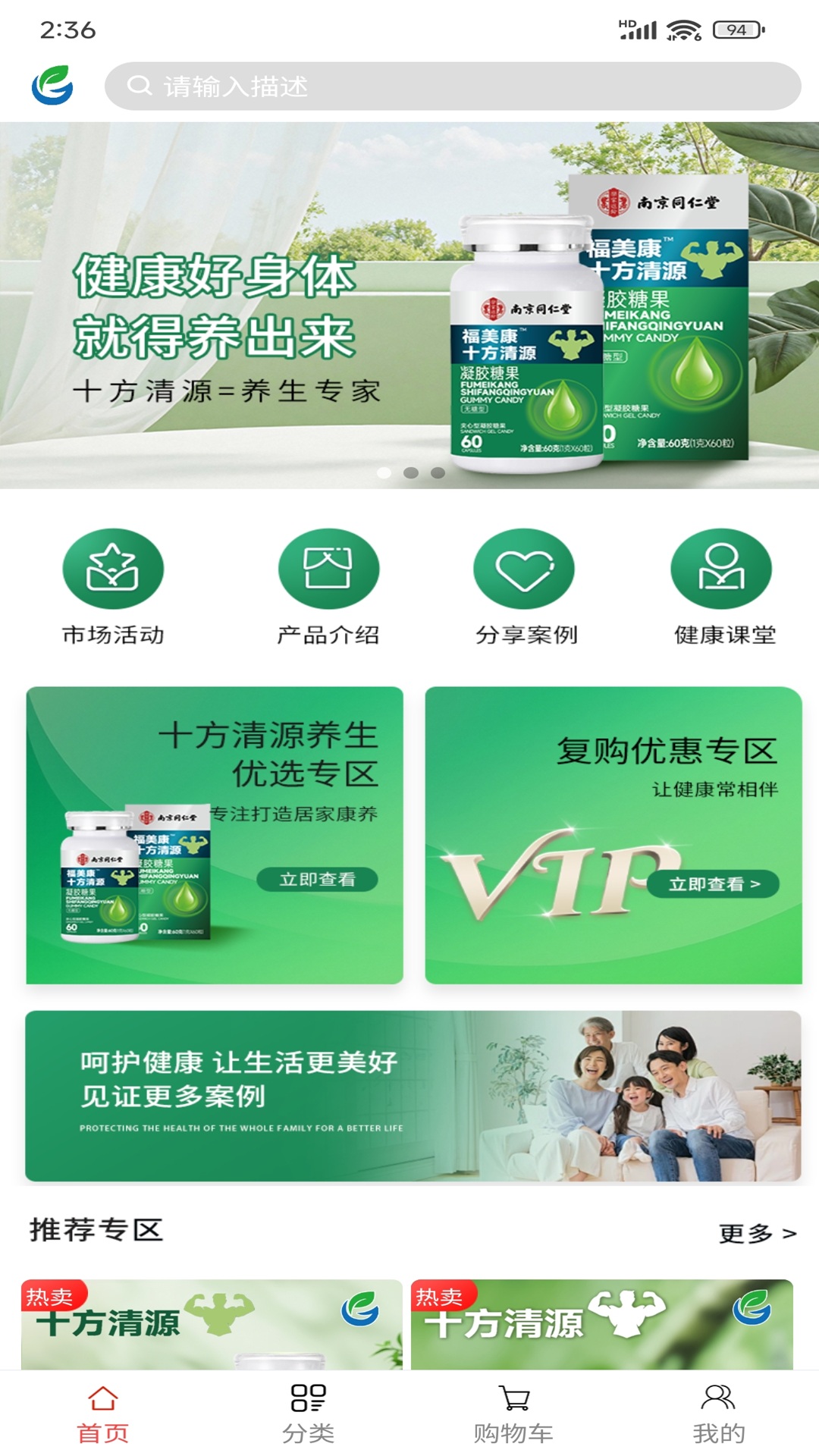
Task: Tap 立即查看 on 复购优惠专区 VIP card
Action: tap(714, 884)
